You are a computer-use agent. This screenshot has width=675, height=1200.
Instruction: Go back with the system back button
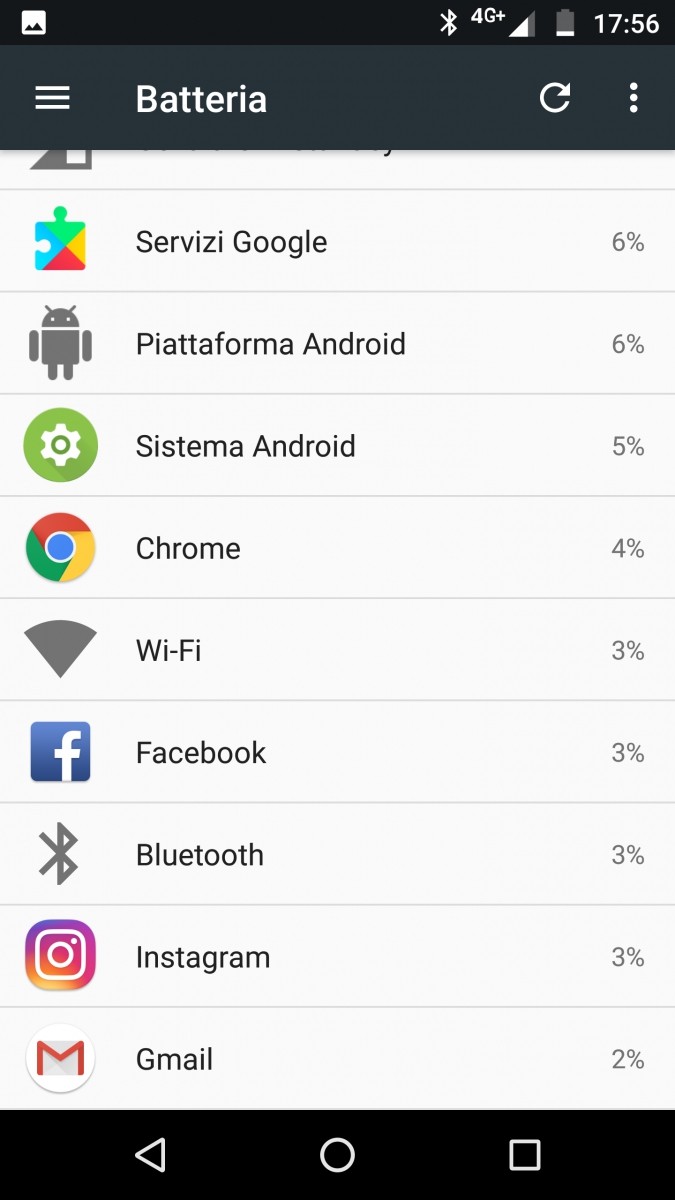[x=150, y=1155]
